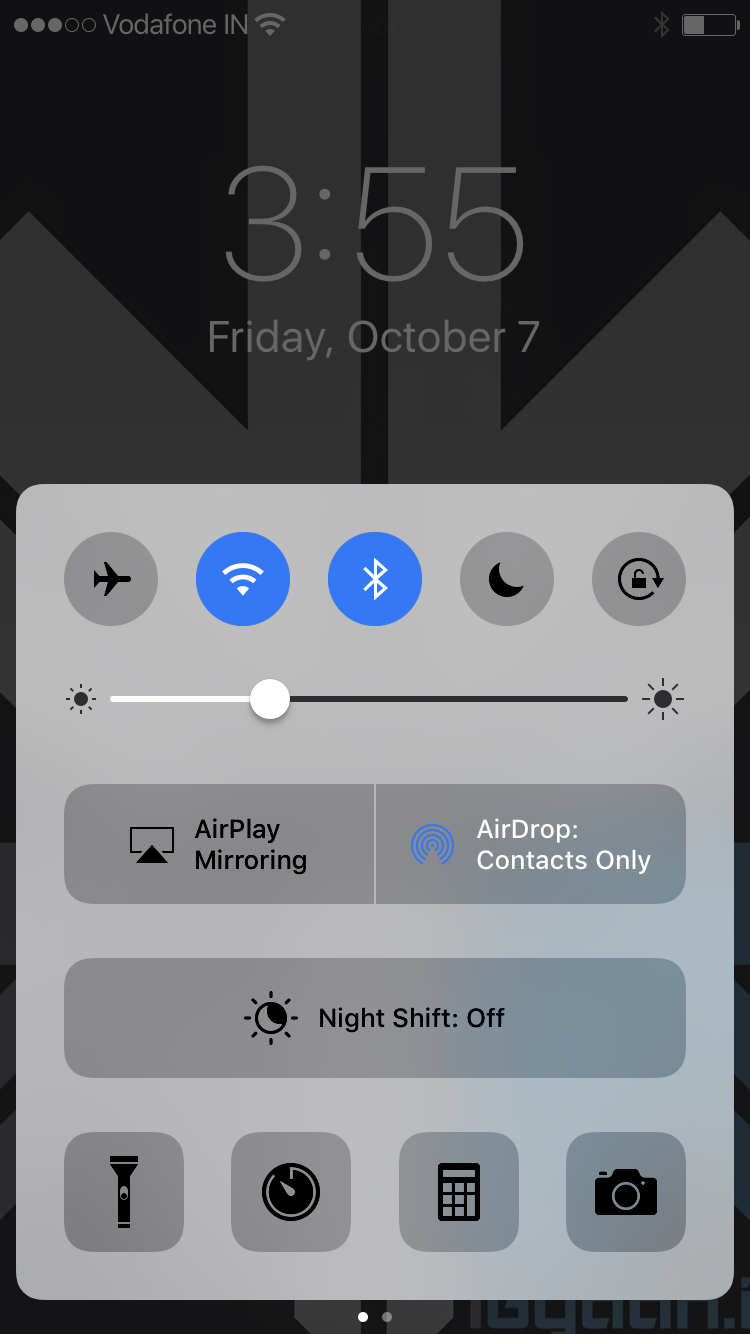Open AirPlay Mirroring options
The image size is (750, 1334).
click(x=219, y=844)
